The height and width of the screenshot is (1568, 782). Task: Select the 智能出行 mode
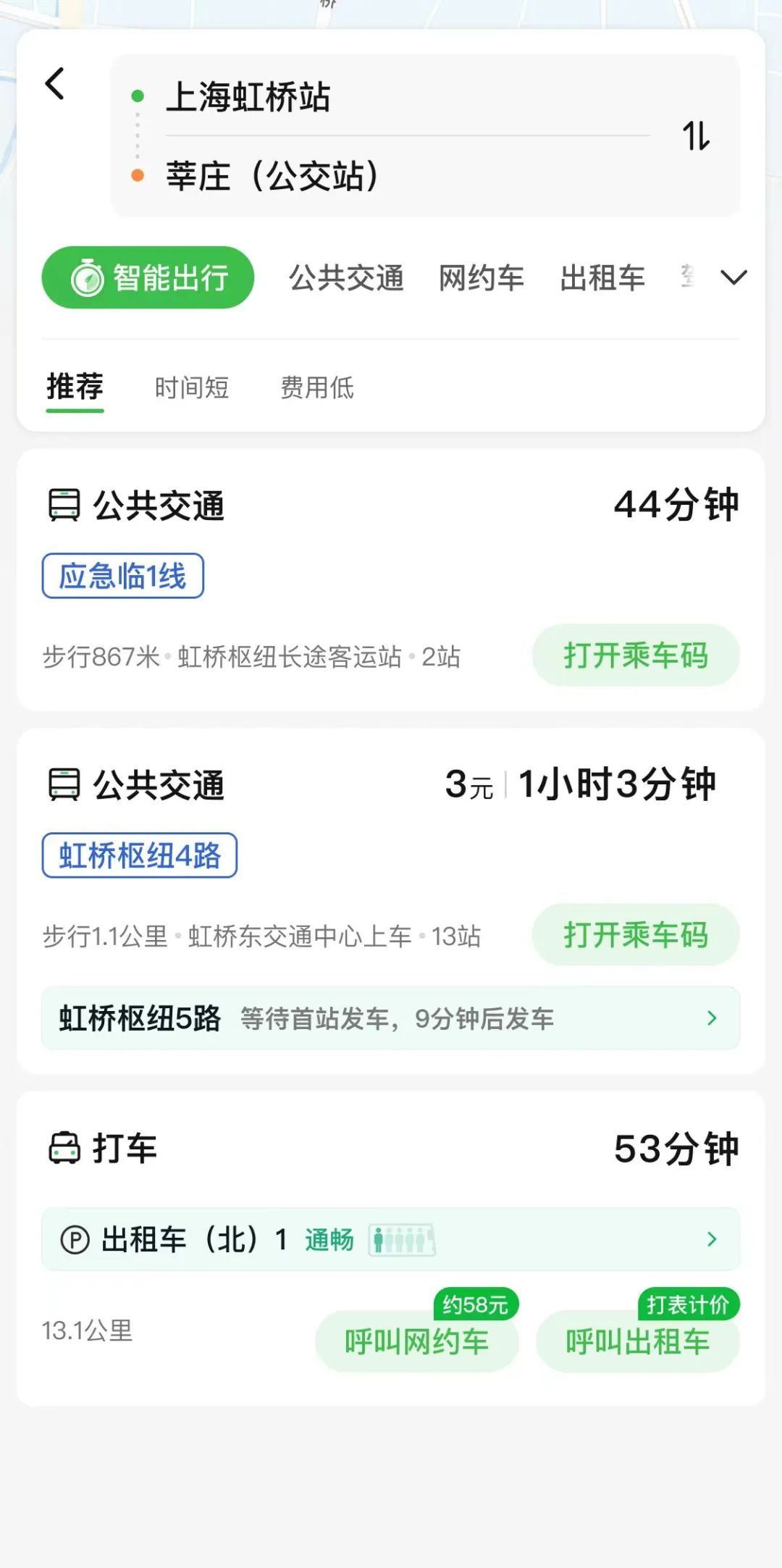[148, 277]
